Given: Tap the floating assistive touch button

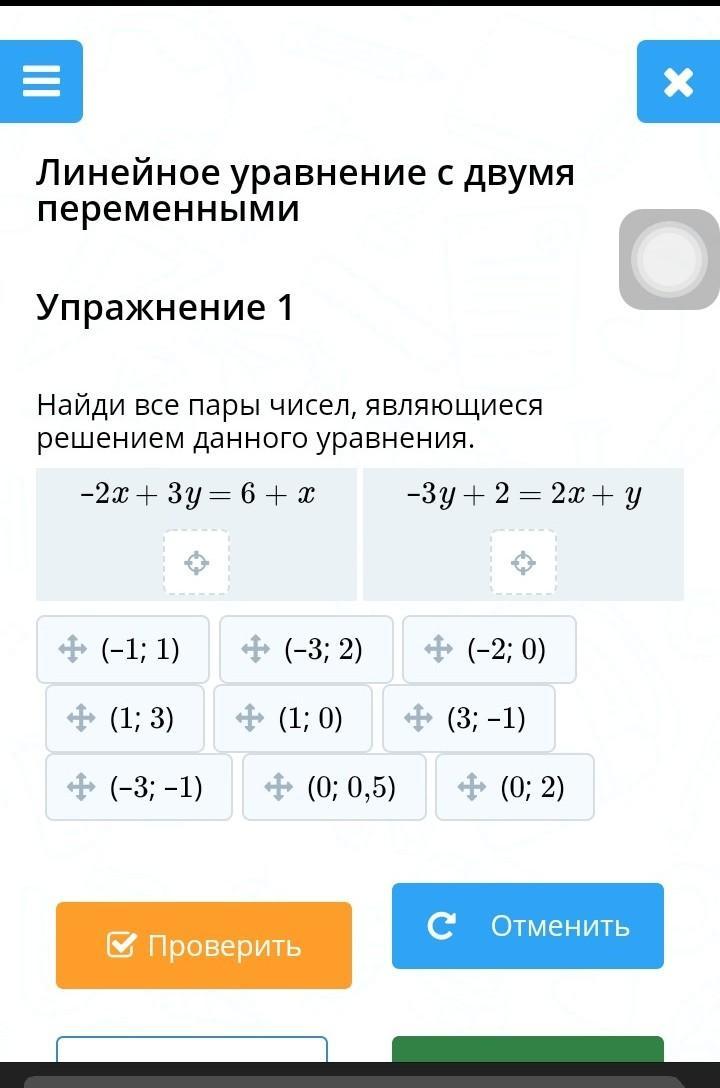Looking at the screenshot, I should (670, 260).
